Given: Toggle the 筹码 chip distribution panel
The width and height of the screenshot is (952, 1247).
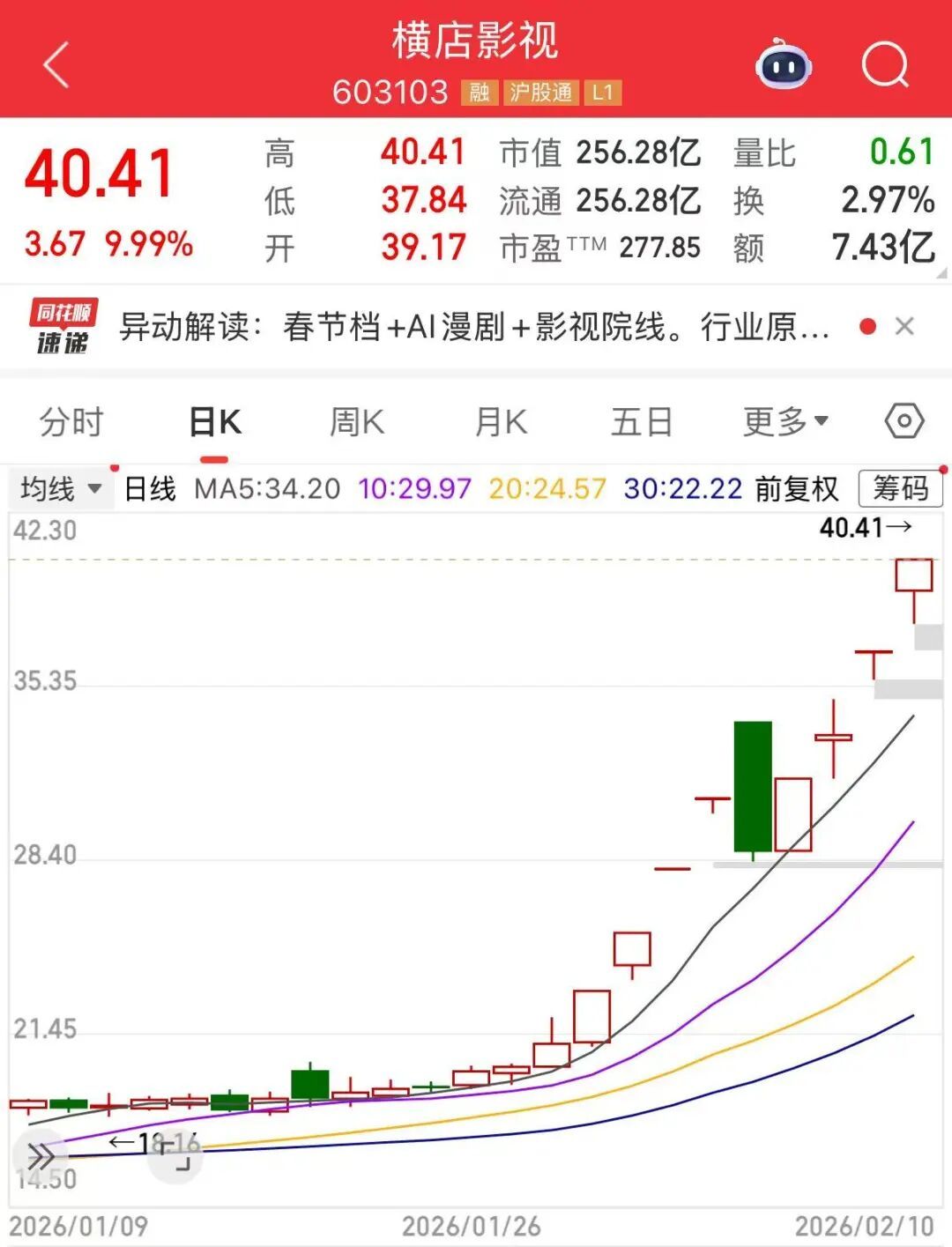Looking at the screenshot, I should pyautogui.click(x=898, y=487).
